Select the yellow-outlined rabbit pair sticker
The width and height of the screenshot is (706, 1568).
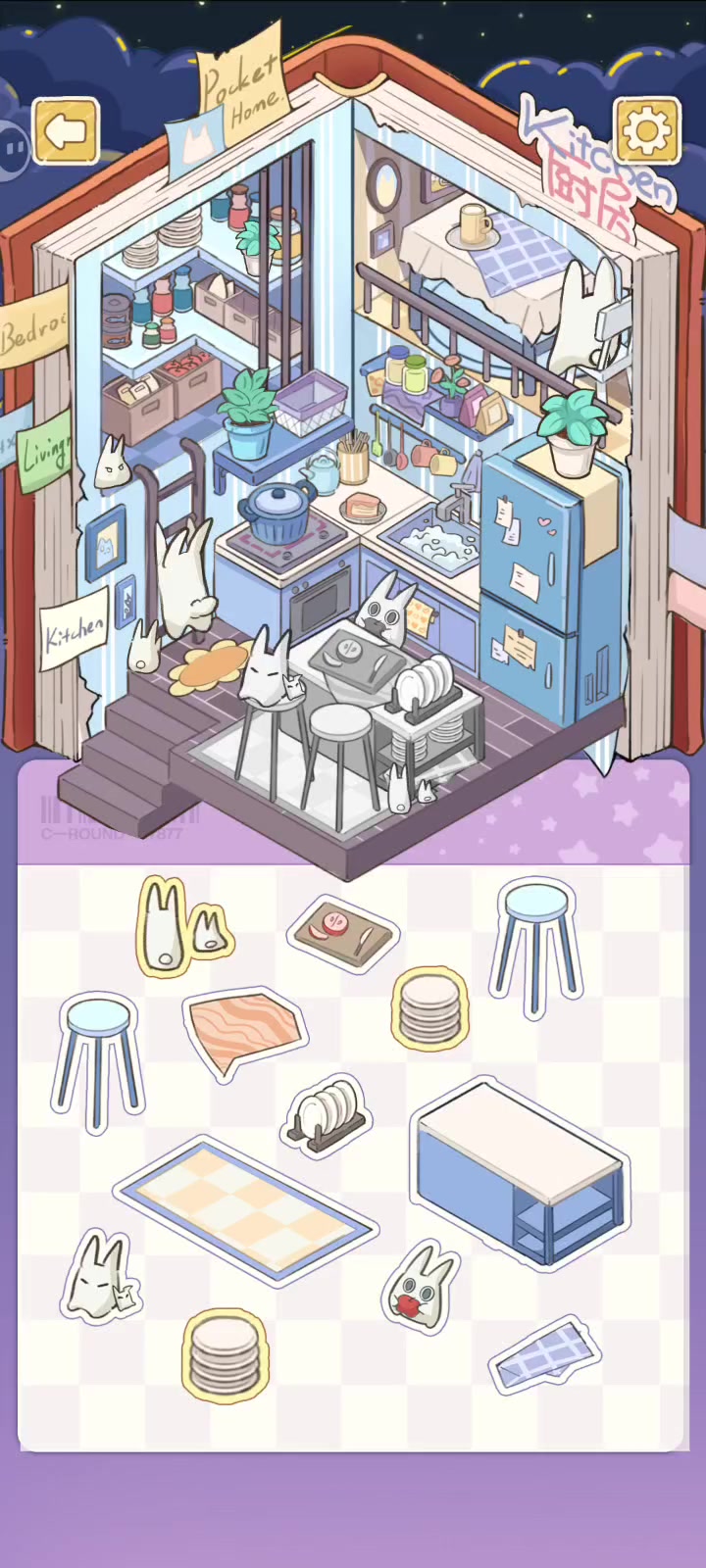click(181, 926)
